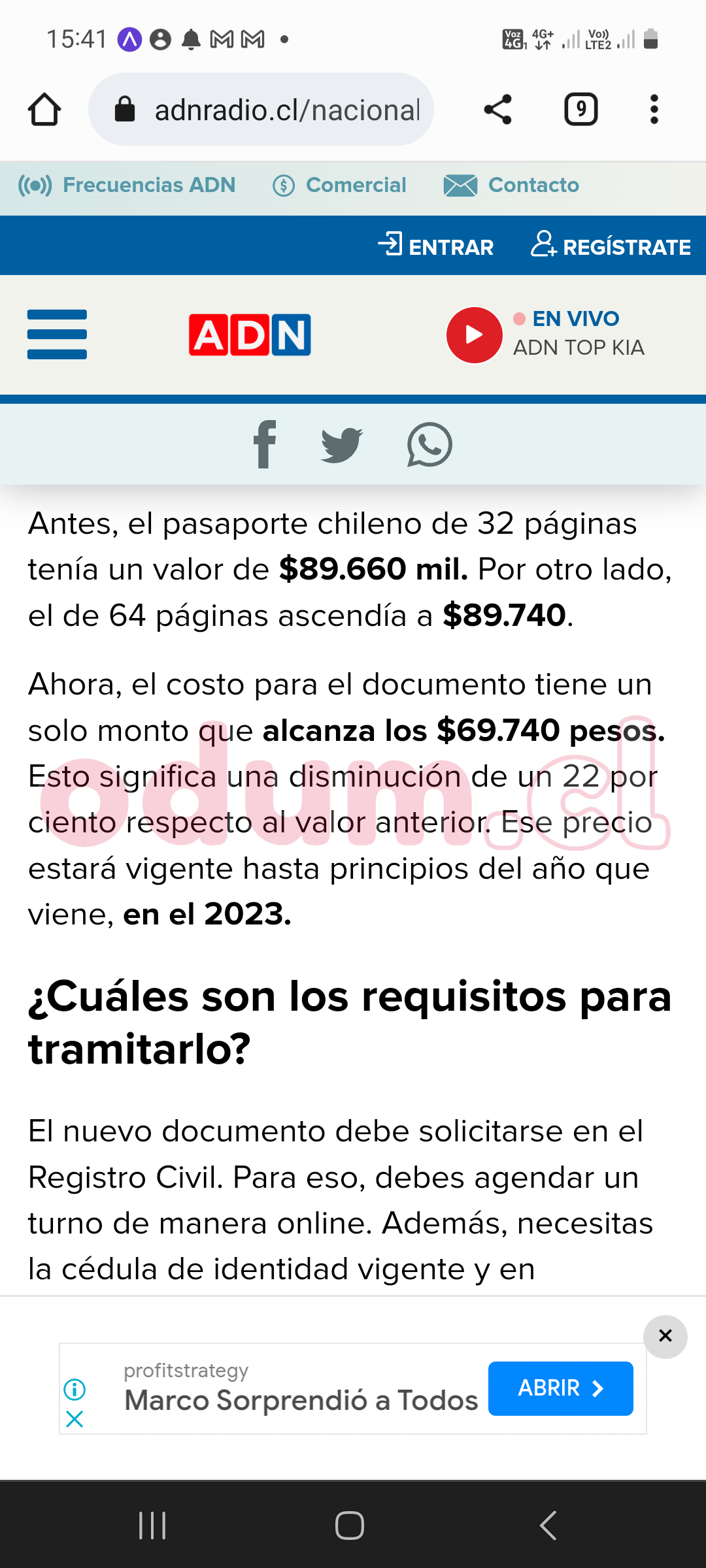The image size is (706, 1568).
Task: Open the ADN hamburger menu
Action: 57,335
